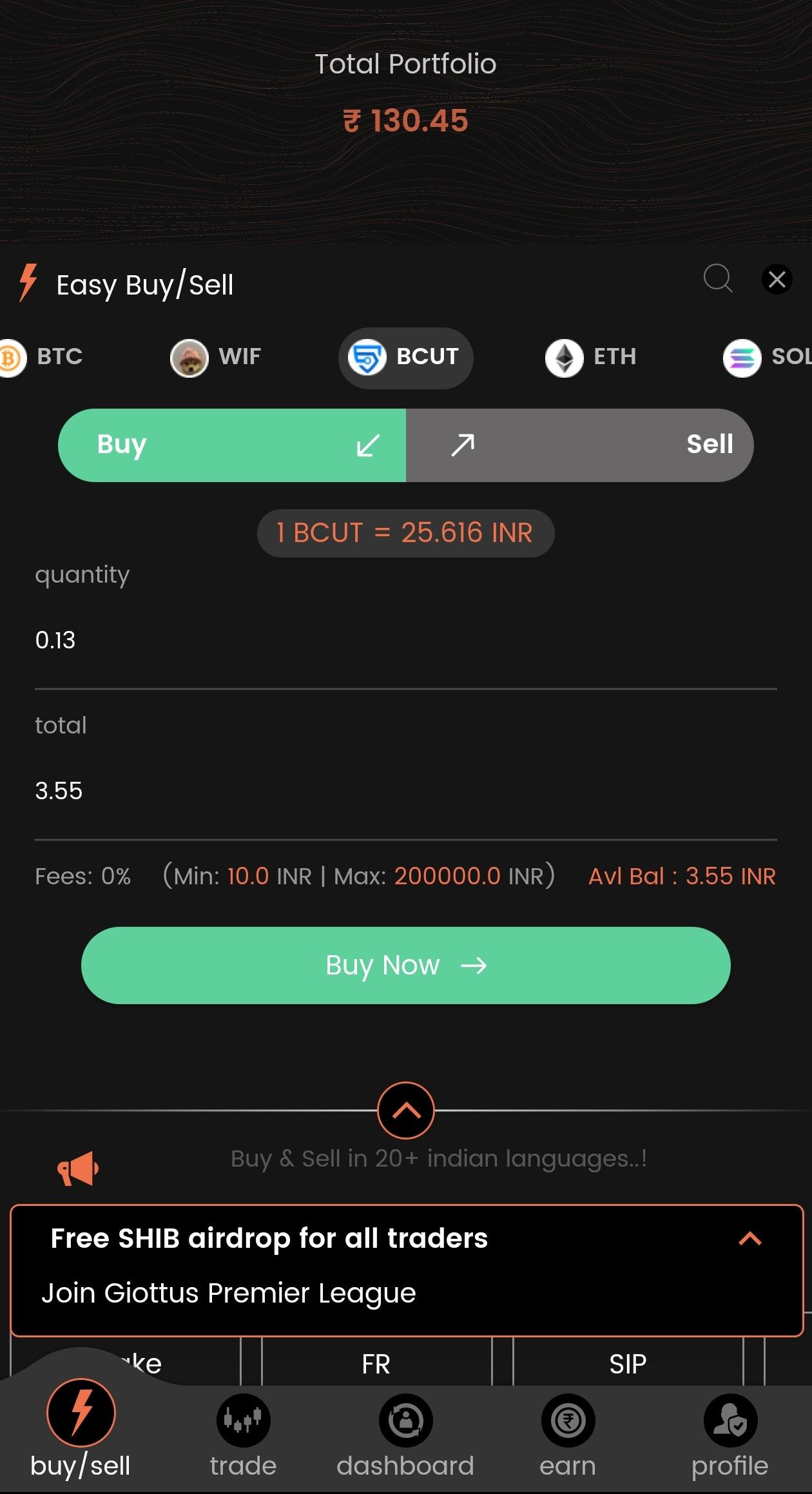Edit the total amount field
This screenshot has height=1494, width=812.
coord(405,791)
